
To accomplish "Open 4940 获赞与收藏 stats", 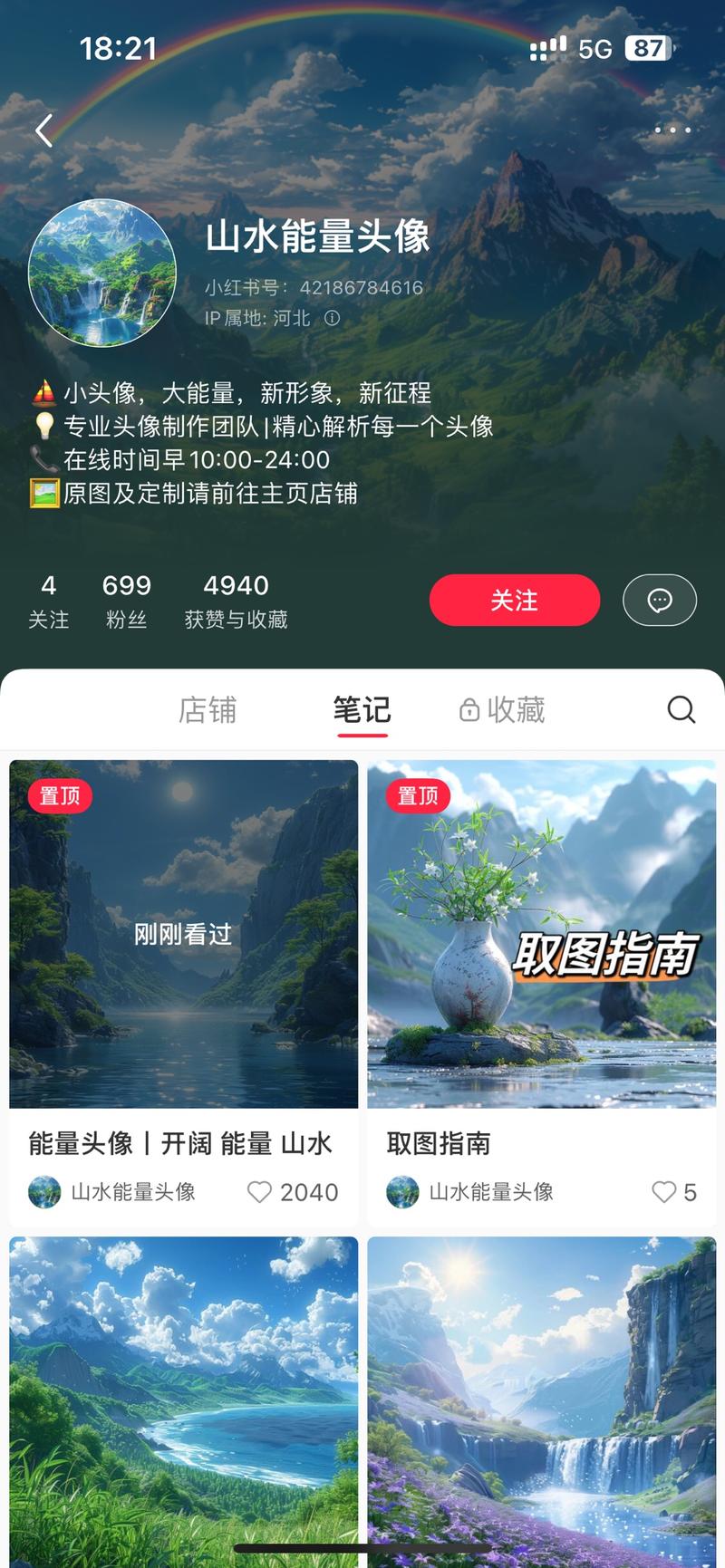I will [x=236, y=601].
